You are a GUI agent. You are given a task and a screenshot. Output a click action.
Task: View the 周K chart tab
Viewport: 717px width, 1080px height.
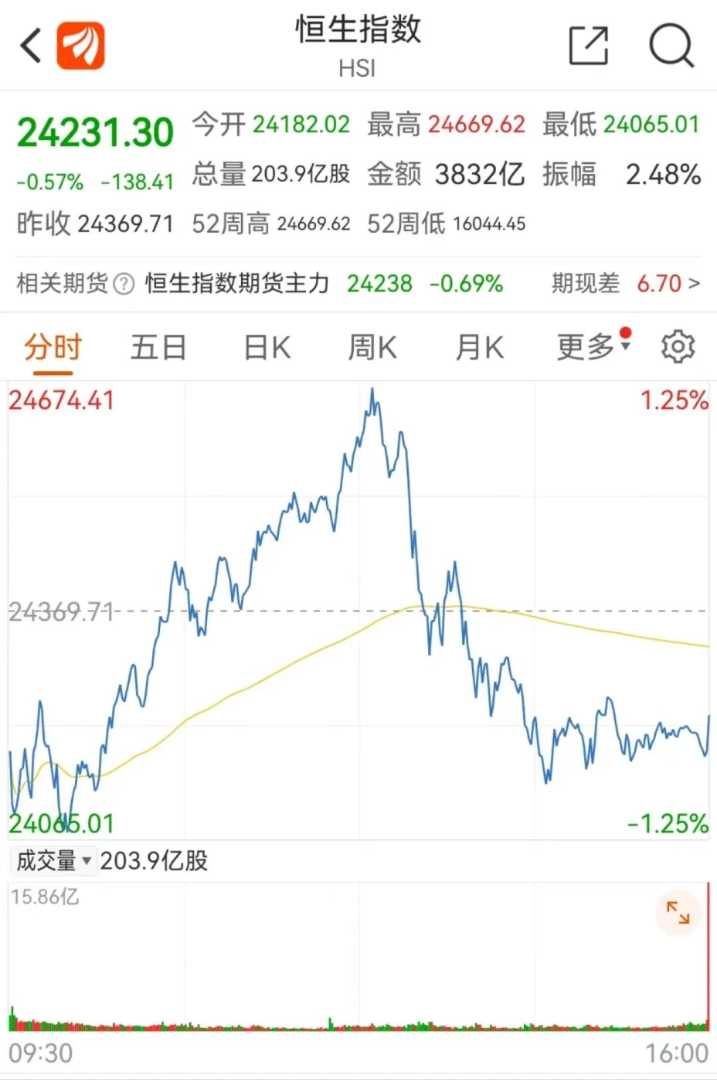(372, 347)
